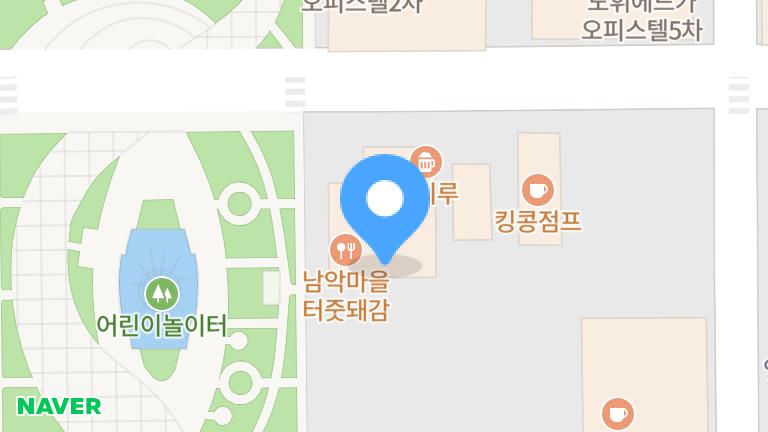Viewport: 768px width, 432px height.
Task: Open the 어린이놀이터 park marker
Action: click(159, 293)
